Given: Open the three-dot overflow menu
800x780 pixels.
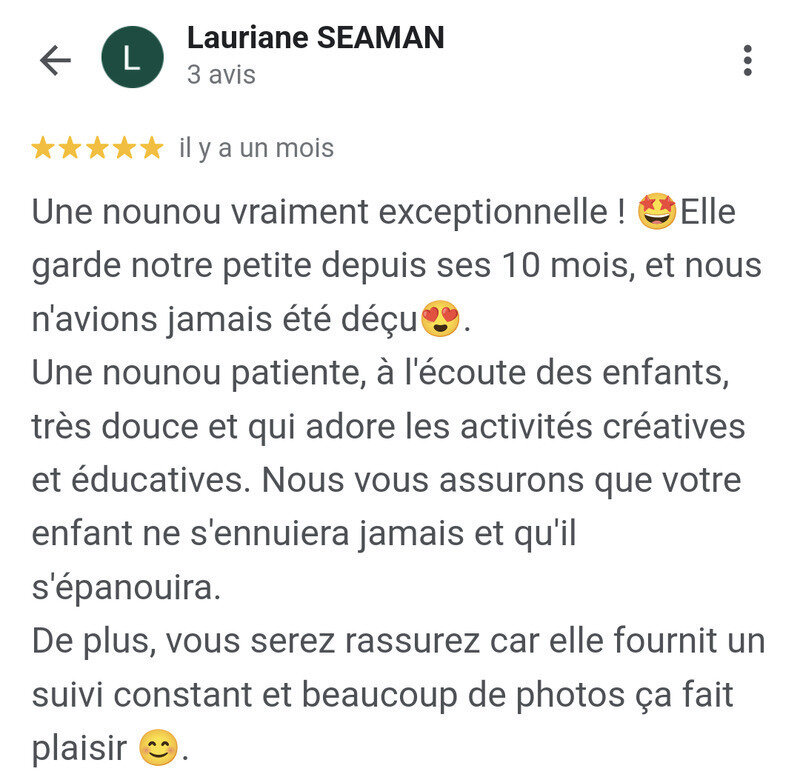Looking at the screenshot, I should 747,60.
